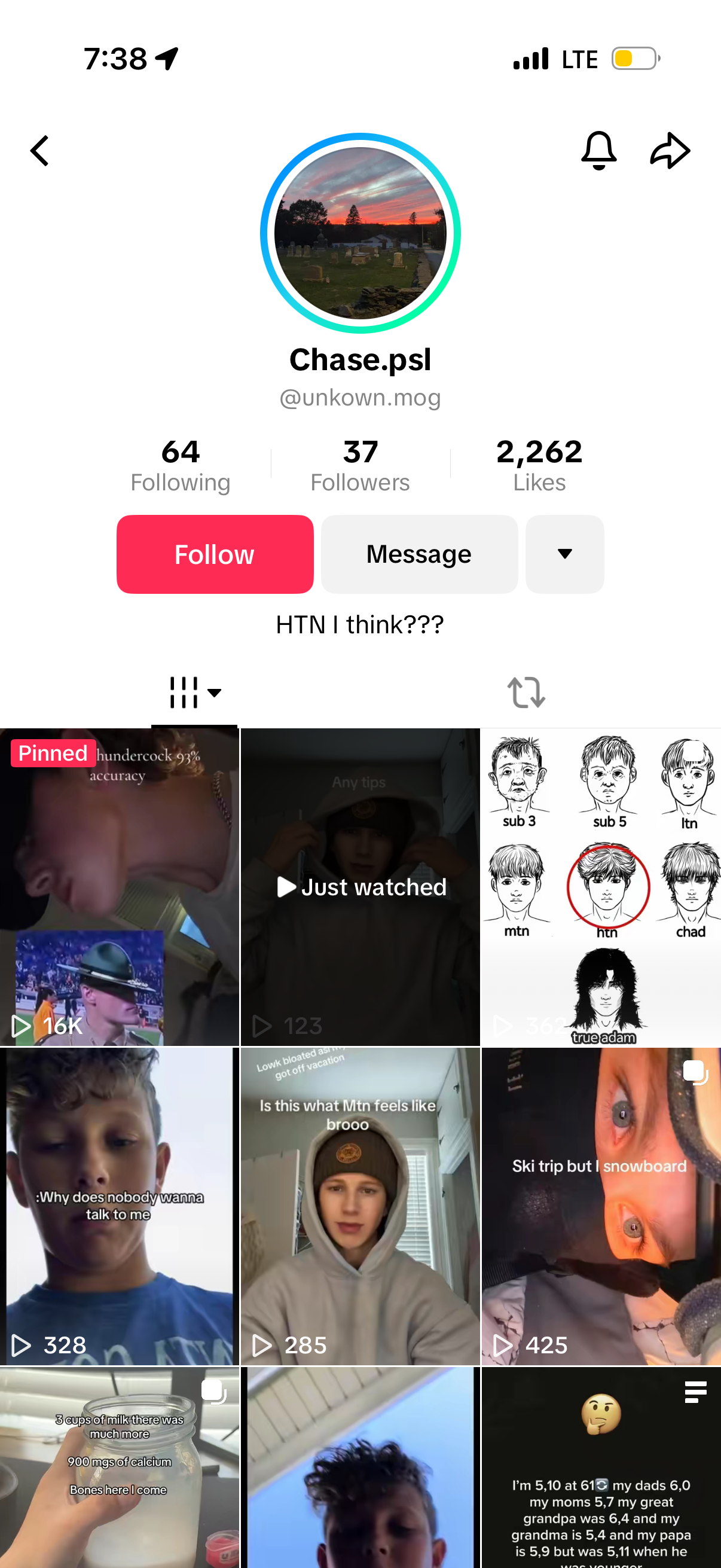Open the pinned video with 16K views
721x1568 pixels.
[119, 886]
